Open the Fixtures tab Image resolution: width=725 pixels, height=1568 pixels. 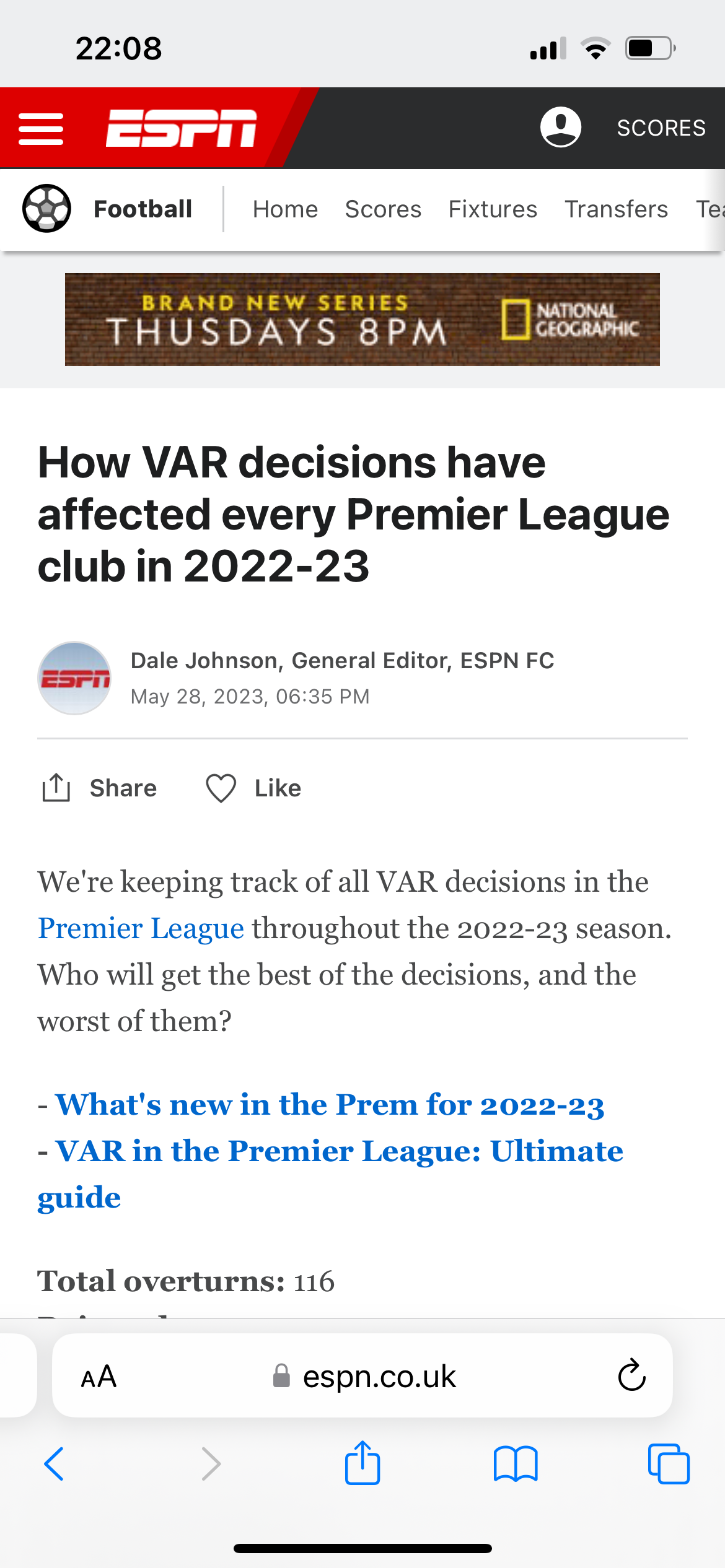493,209
